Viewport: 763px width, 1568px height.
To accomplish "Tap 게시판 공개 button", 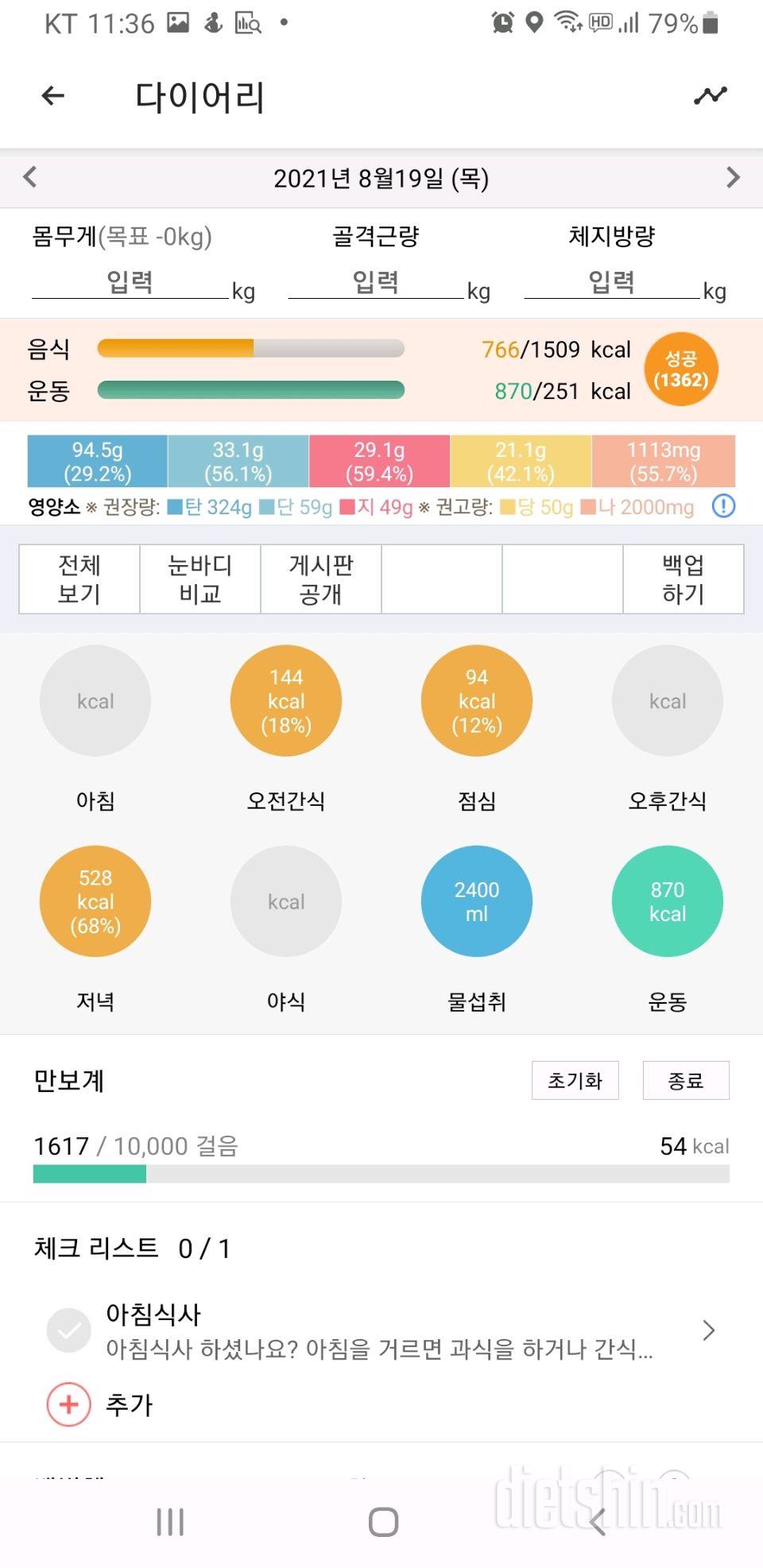I will pos(321,579).
